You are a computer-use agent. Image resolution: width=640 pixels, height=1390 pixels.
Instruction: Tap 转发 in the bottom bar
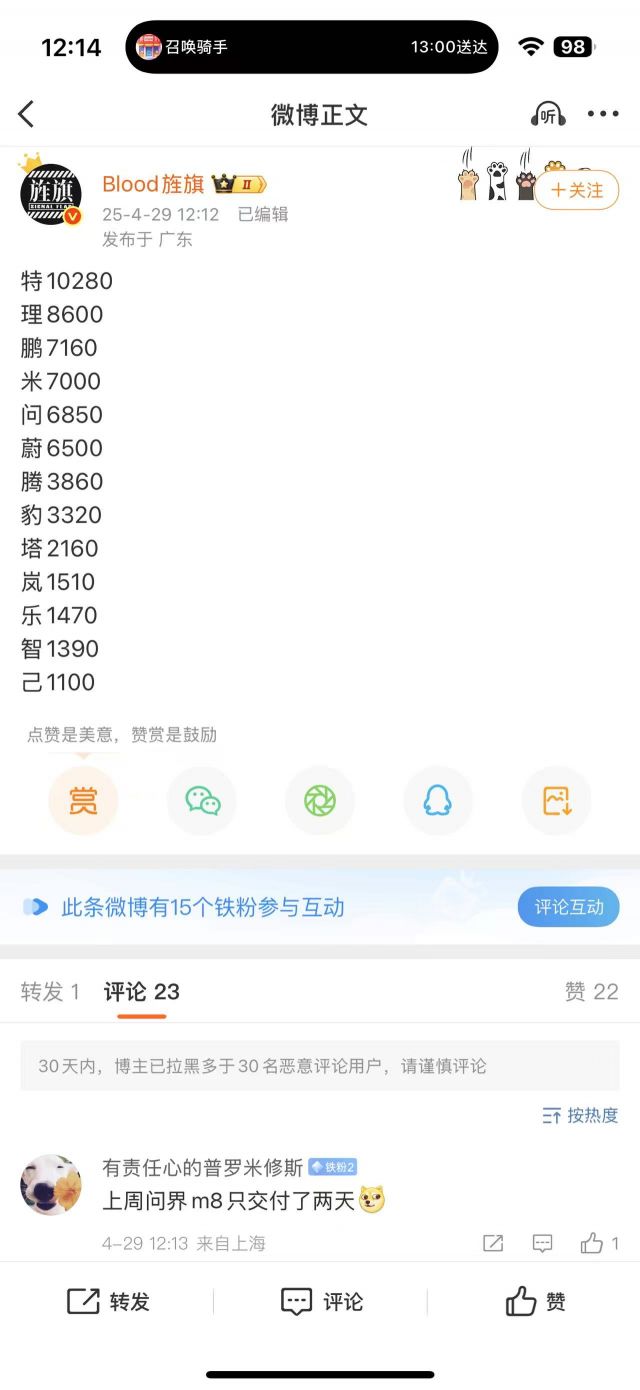(108, 1302)
